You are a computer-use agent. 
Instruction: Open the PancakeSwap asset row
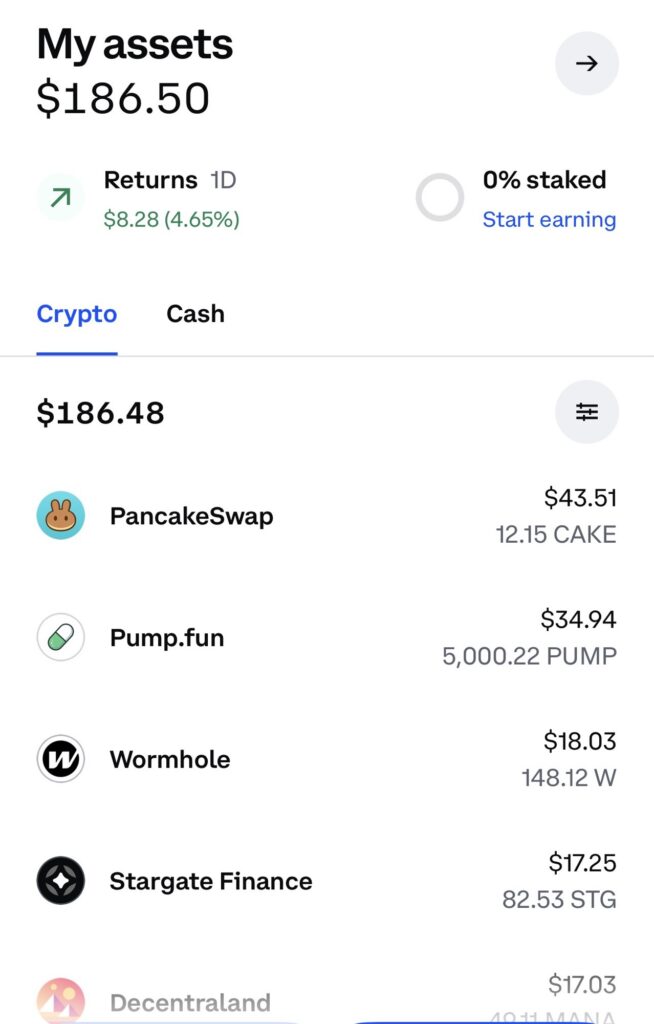[x=327, y=517]
